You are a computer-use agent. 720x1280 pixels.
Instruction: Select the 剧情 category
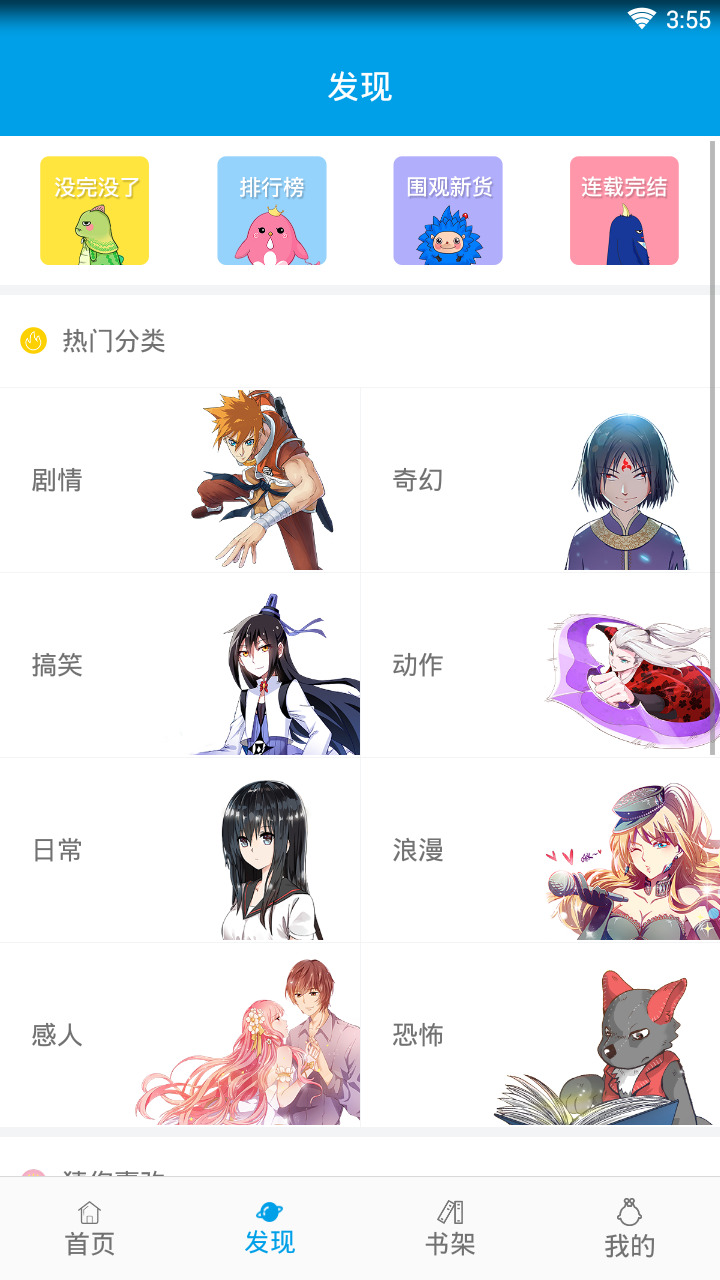tap(180, 480)
